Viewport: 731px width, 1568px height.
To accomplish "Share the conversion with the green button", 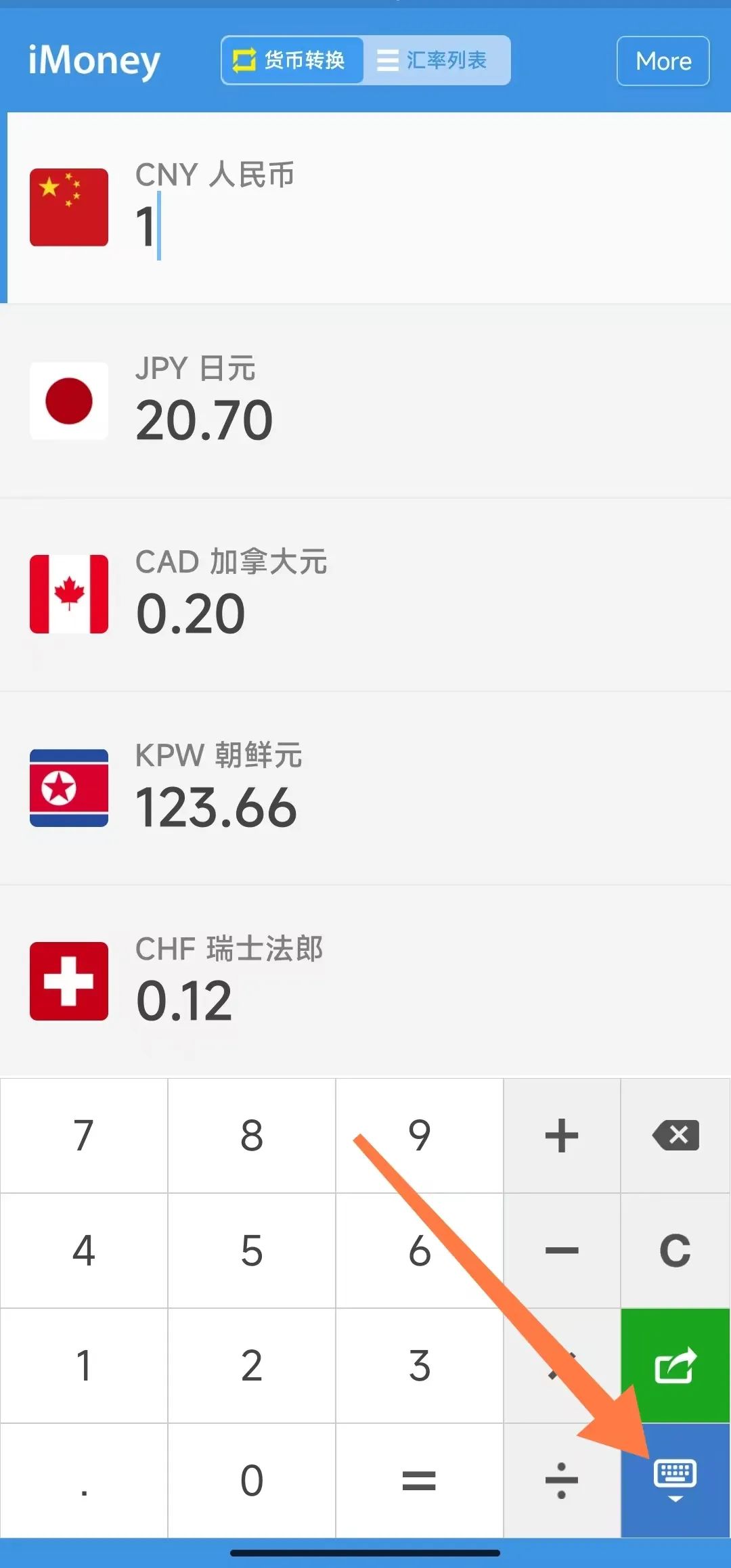I will [x=675, y=1365].
